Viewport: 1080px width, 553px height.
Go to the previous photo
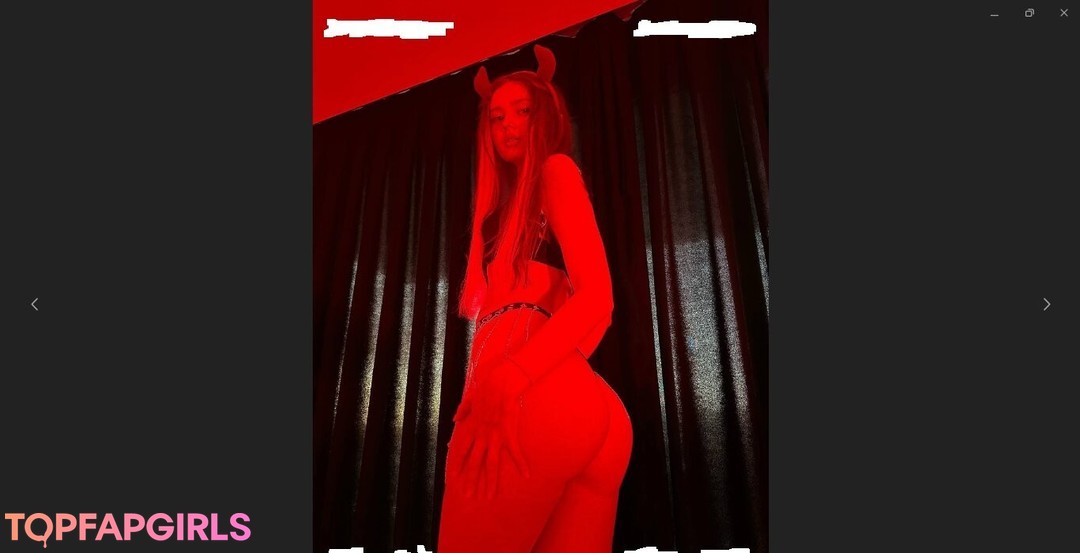click(34, 304)
